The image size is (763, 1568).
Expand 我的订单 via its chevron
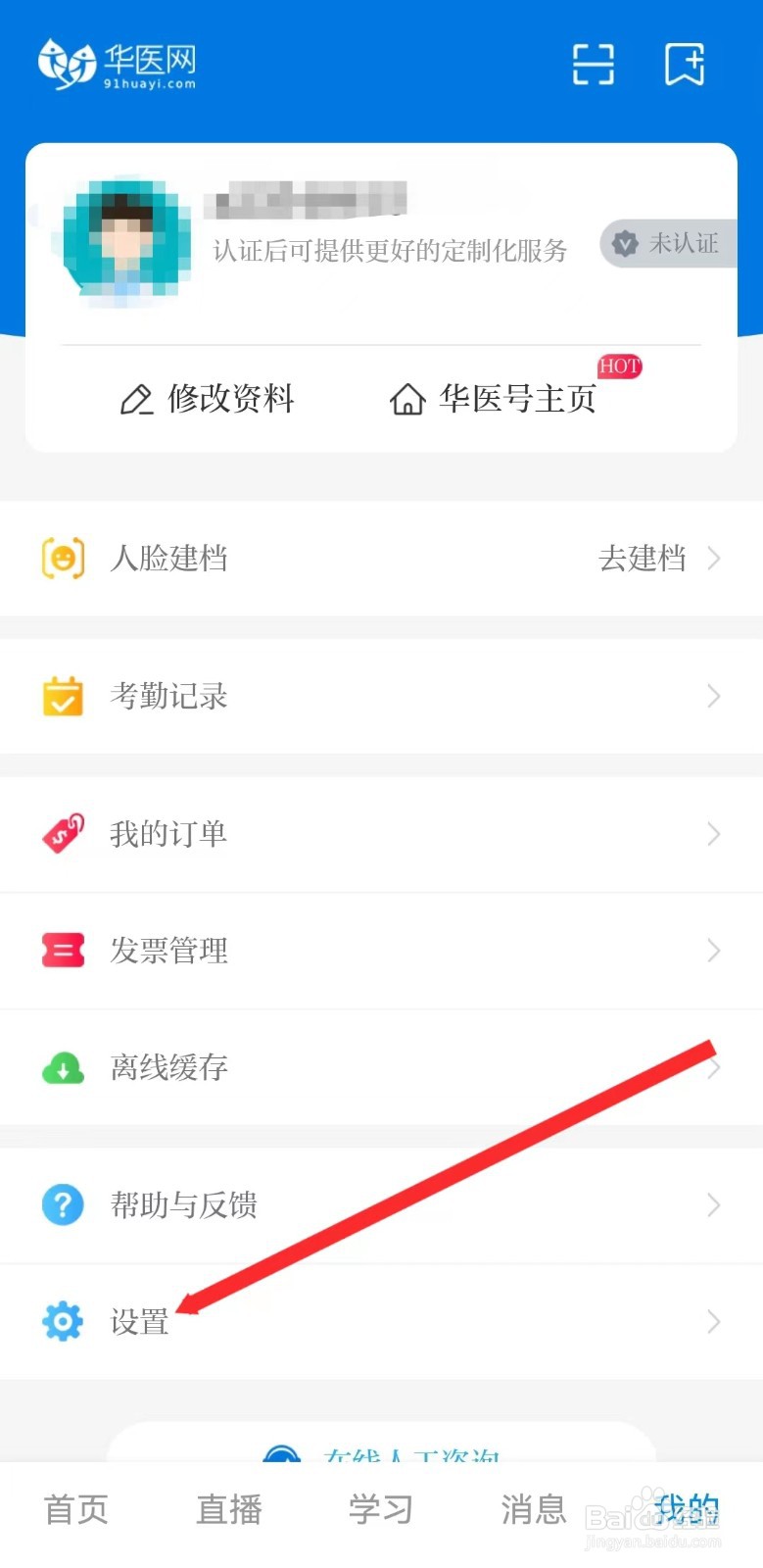pyautogui.click(x=713, y=834)
